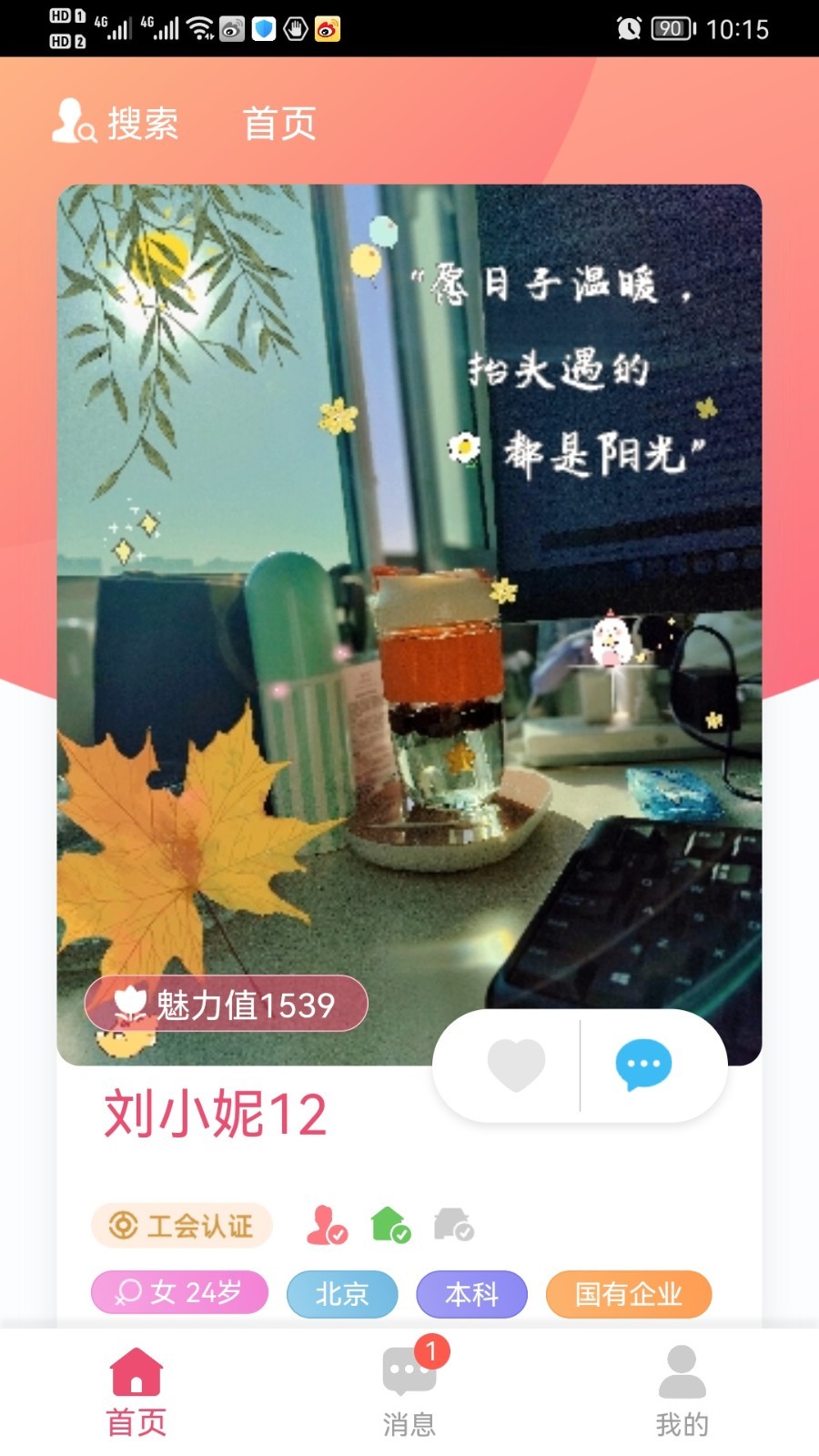The width and height of the screenshot is (819, 1456).
Task: Select the 首页 bottom tab
Action: pyautogui.click(x=136, y=1388)
